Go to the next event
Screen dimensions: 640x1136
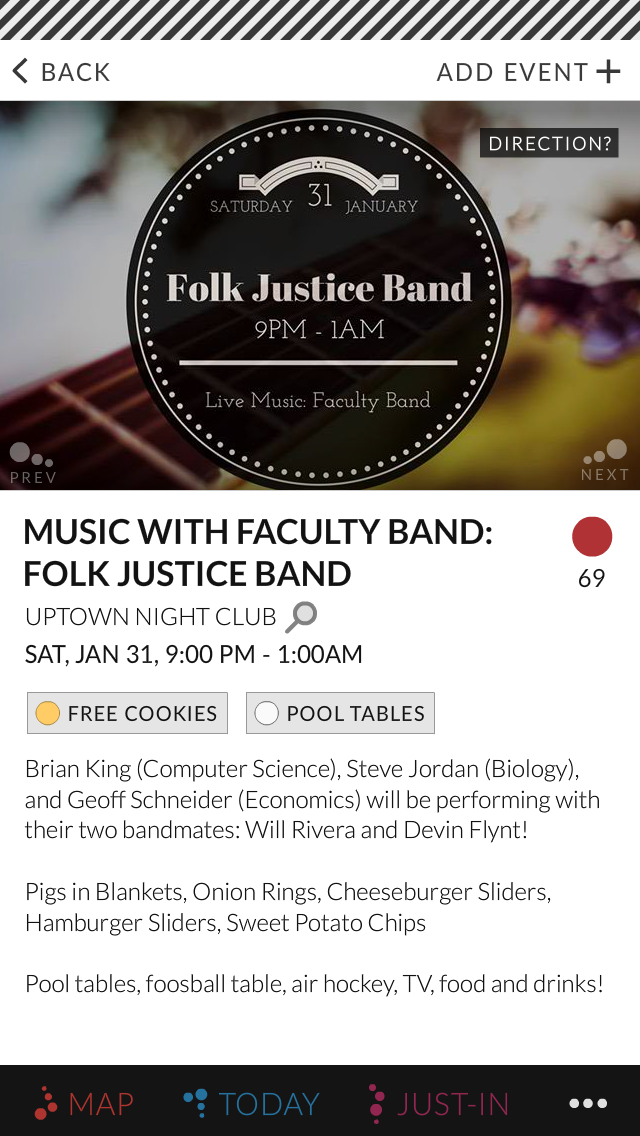606,462
